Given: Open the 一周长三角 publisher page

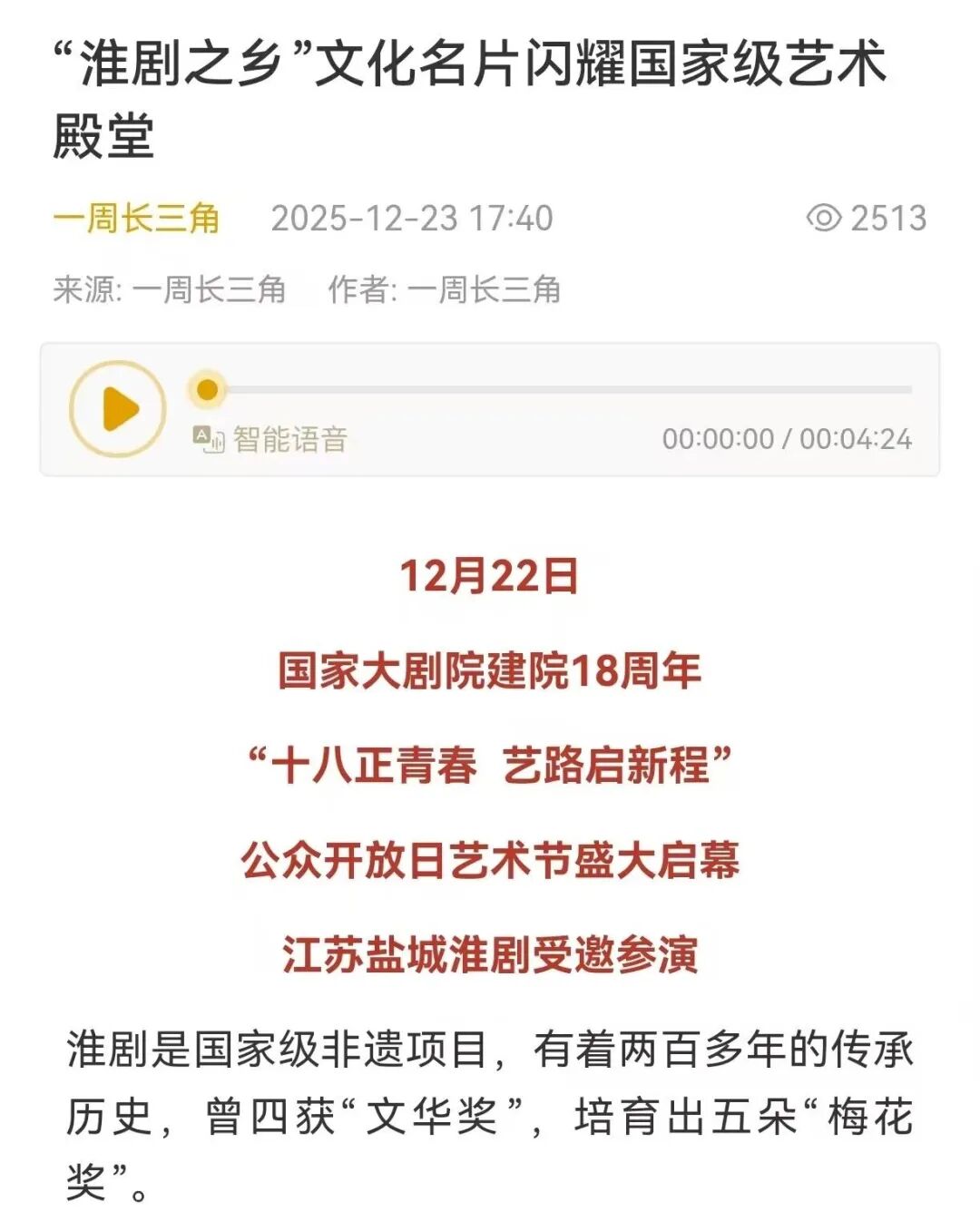Looking at the screenshot, I should pyautogui.click(x=137, y=219).
